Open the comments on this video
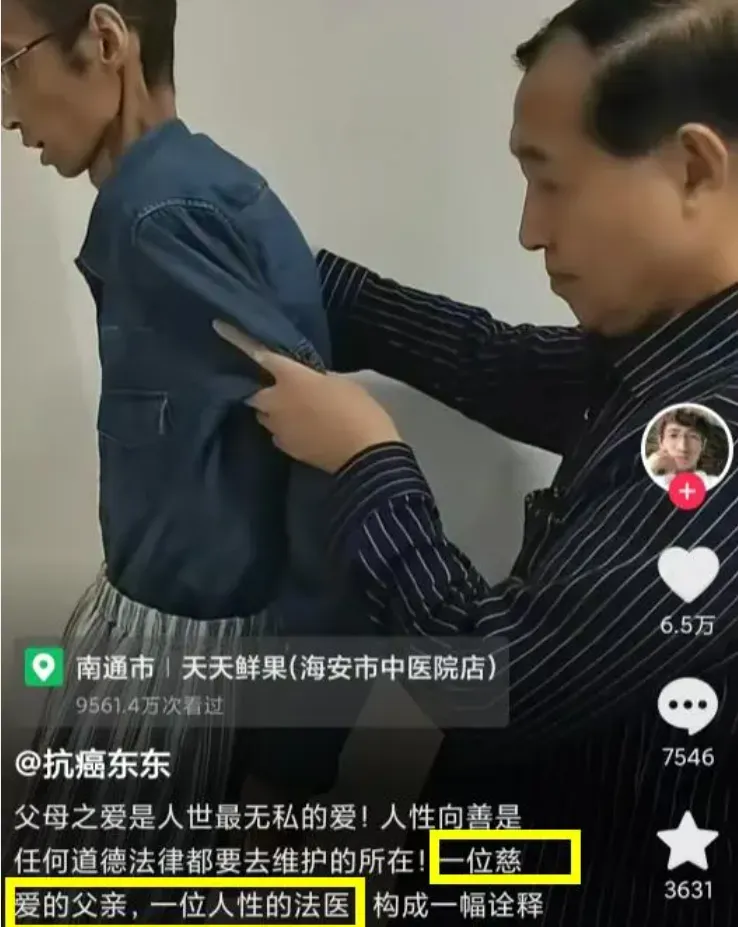The height and width of the screenshot is (927, 738). click(687, 708)
